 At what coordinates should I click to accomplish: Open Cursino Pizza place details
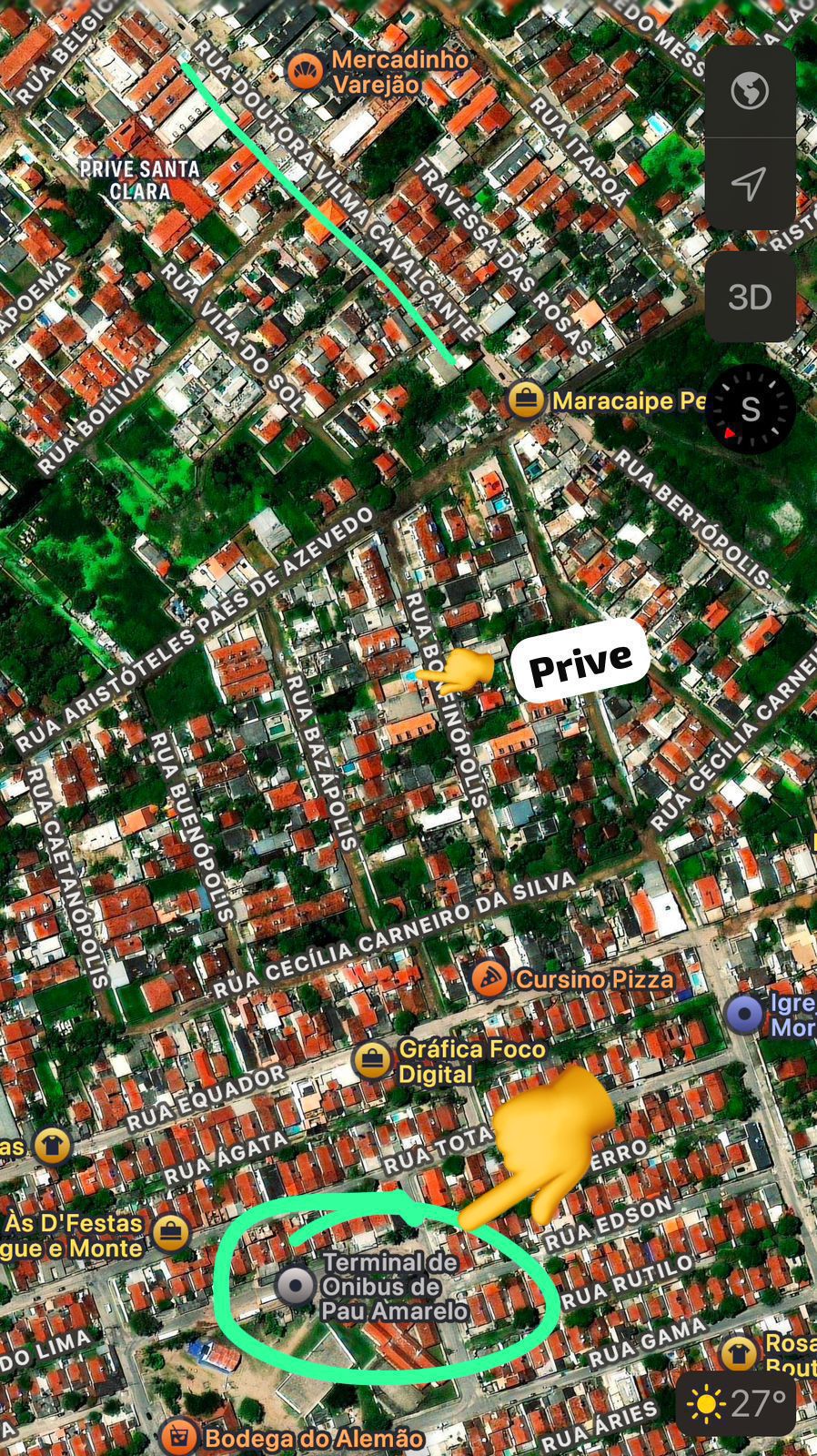(x=489, y=979)
